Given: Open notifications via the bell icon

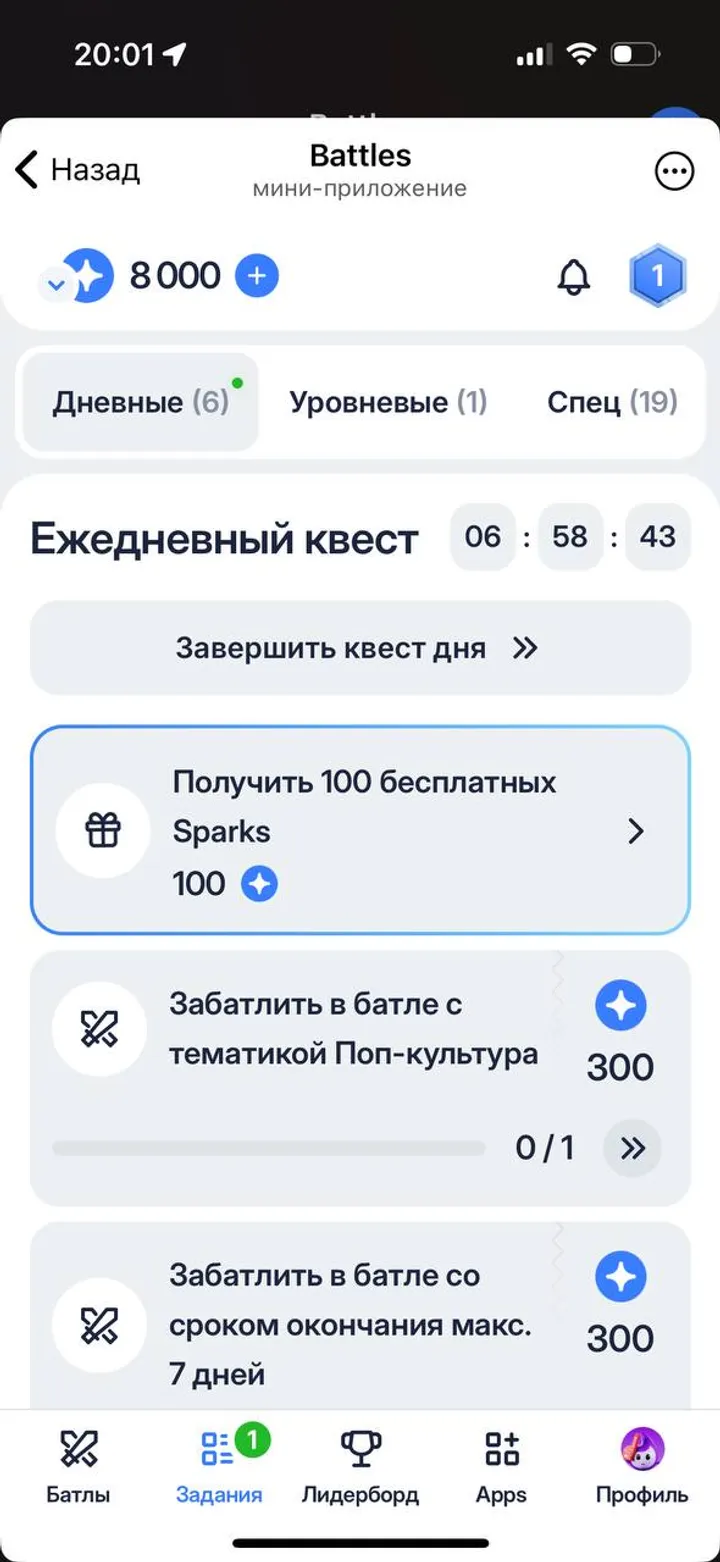Looking at the screenshot, I should pos(574,278).
